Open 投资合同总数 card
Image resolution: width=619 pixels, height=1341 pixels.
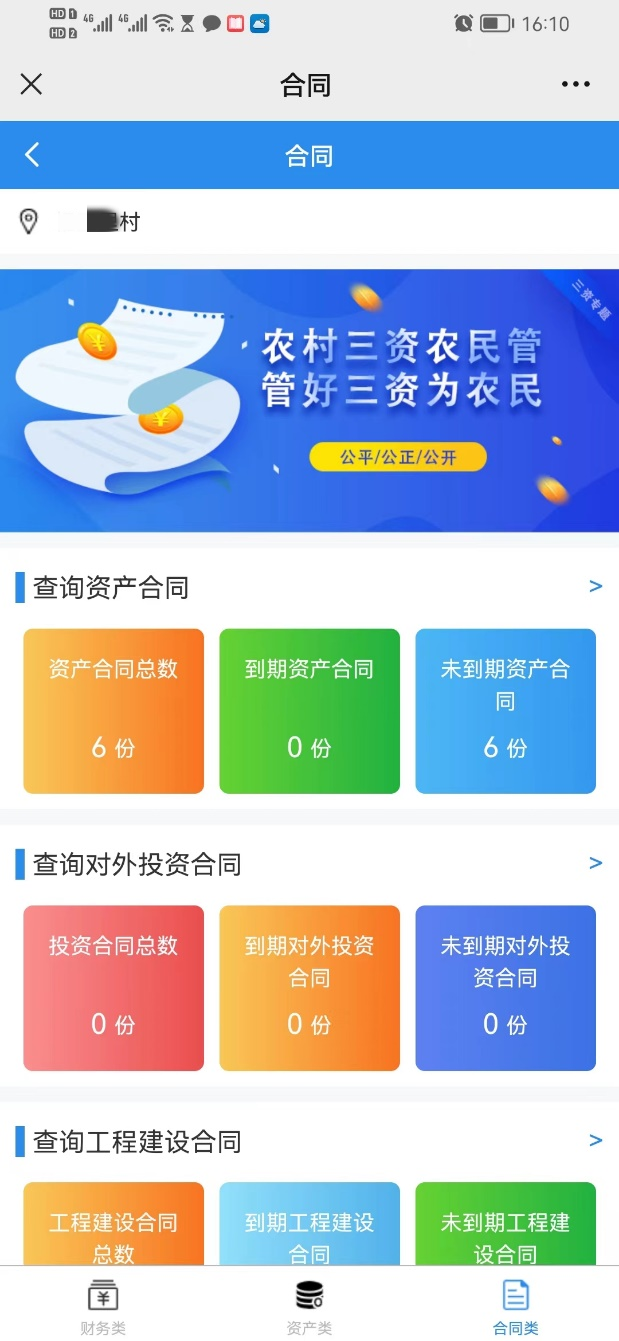[113, 987]
